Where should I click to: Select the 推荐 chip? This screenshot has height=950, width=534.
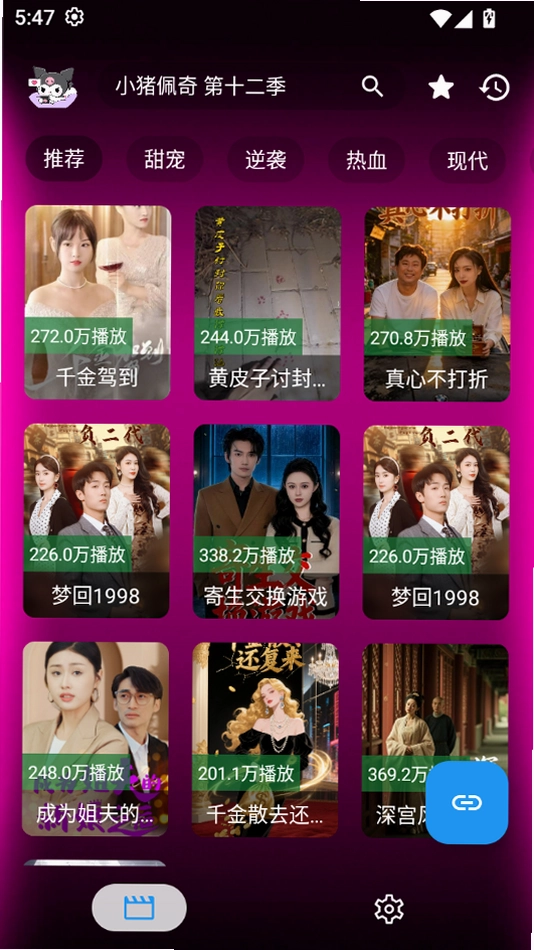(x=64, y=159)
